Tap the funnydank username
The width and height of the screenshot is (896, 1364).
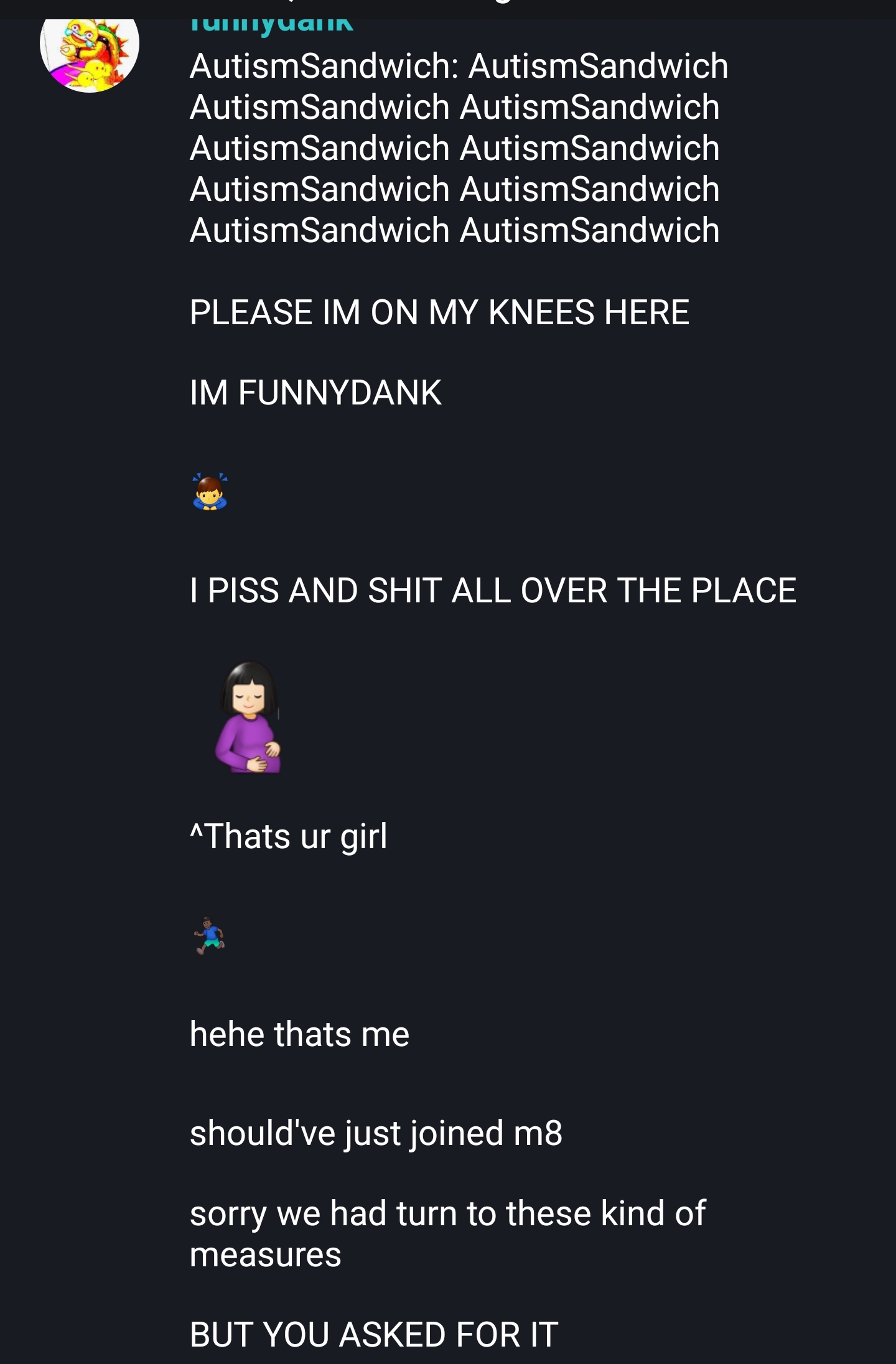click(272, 27)
